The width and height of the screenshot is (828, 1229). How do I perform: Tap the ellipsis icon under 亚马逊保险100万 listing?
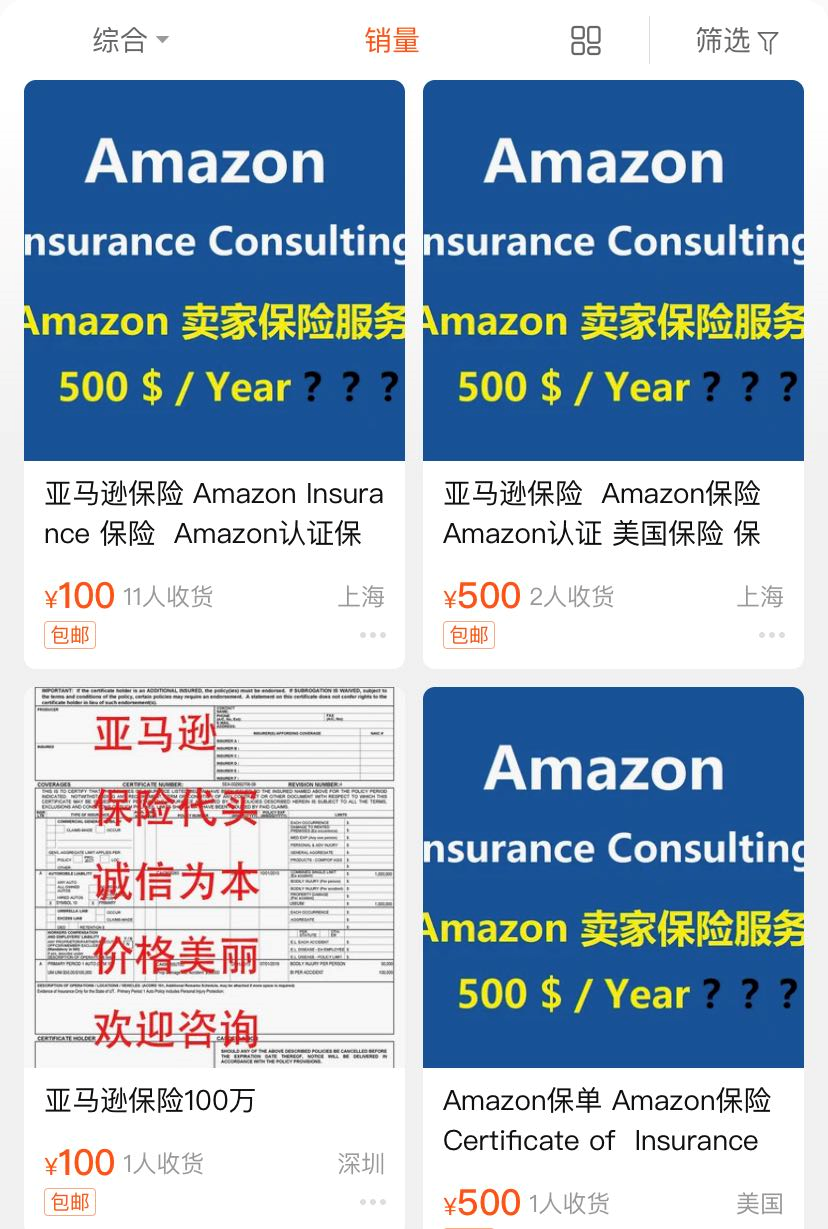371,1200
